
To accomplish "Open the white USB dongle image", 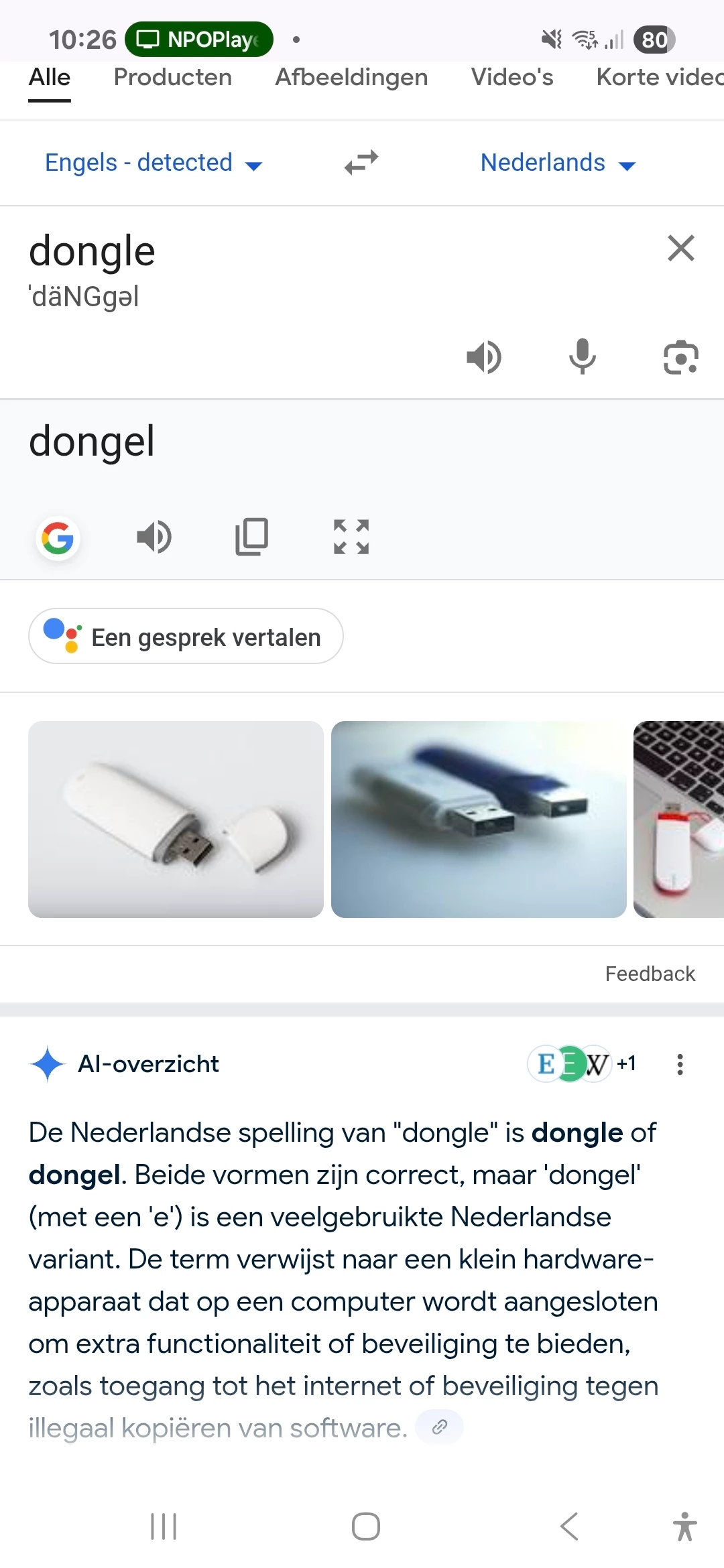I will pos(176,819).
